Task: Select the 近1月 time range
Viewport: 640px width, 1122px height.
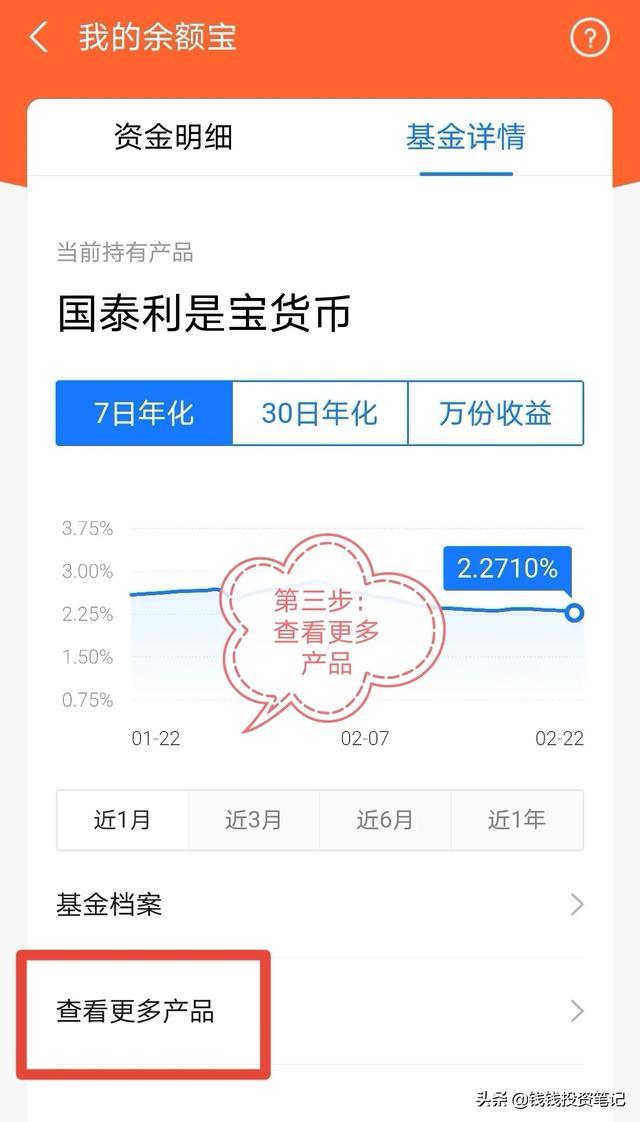Action: 122,821
